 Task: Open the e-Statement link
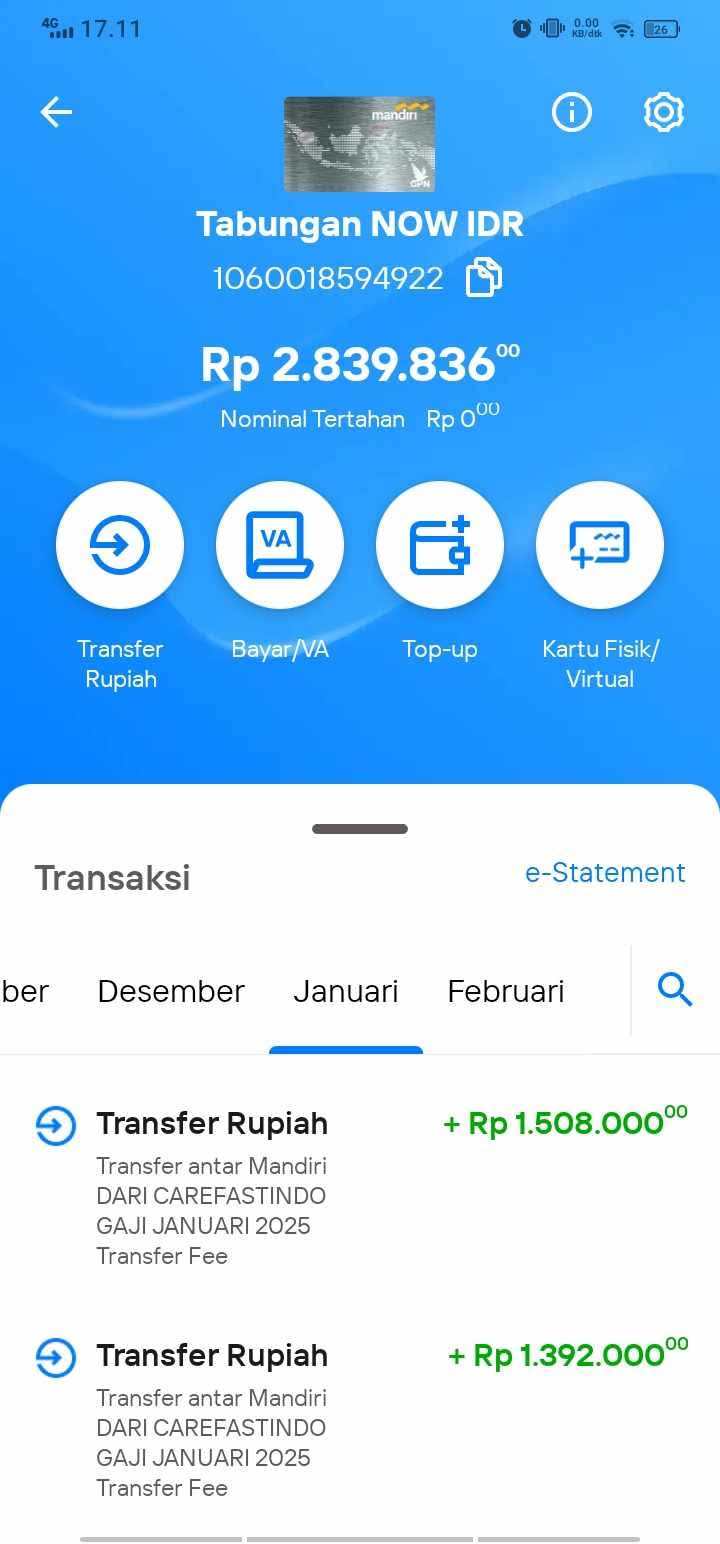605,873
